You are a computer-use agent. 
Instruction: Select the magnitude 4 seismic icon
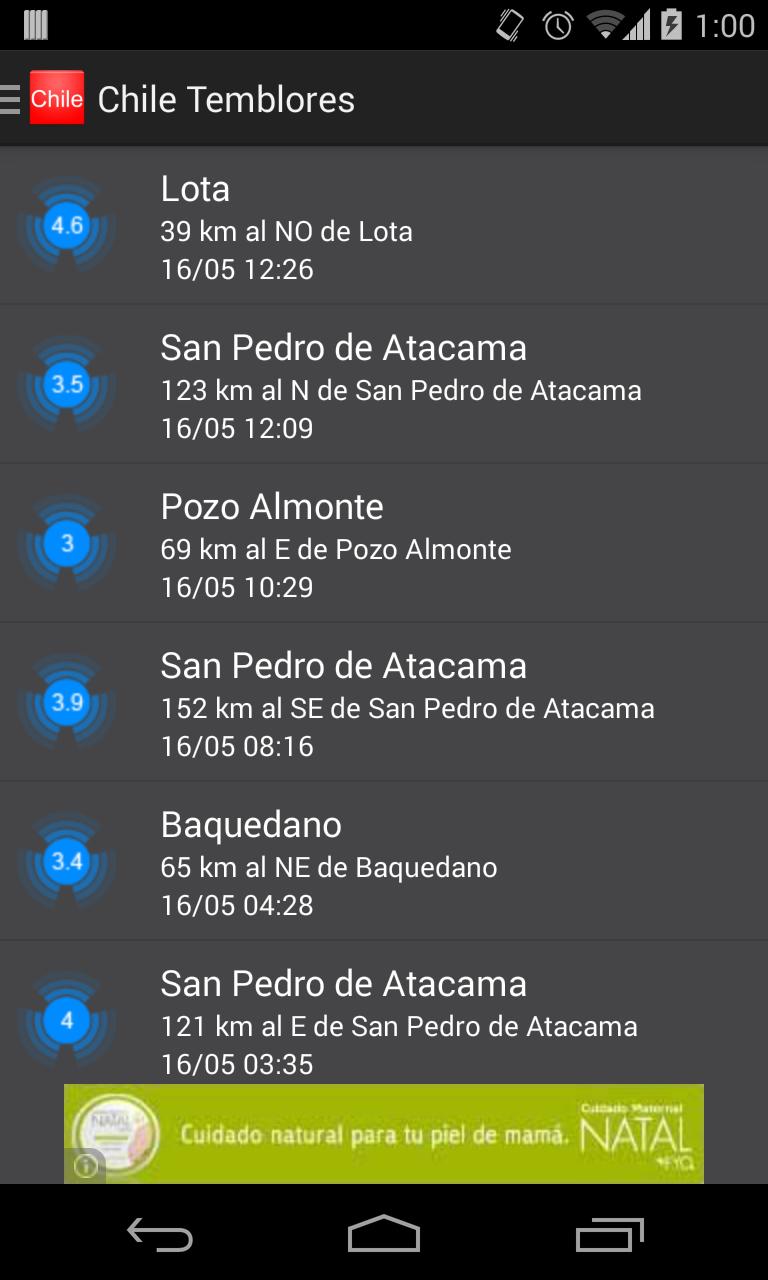pyautogui.click(x=66, y=1019)
